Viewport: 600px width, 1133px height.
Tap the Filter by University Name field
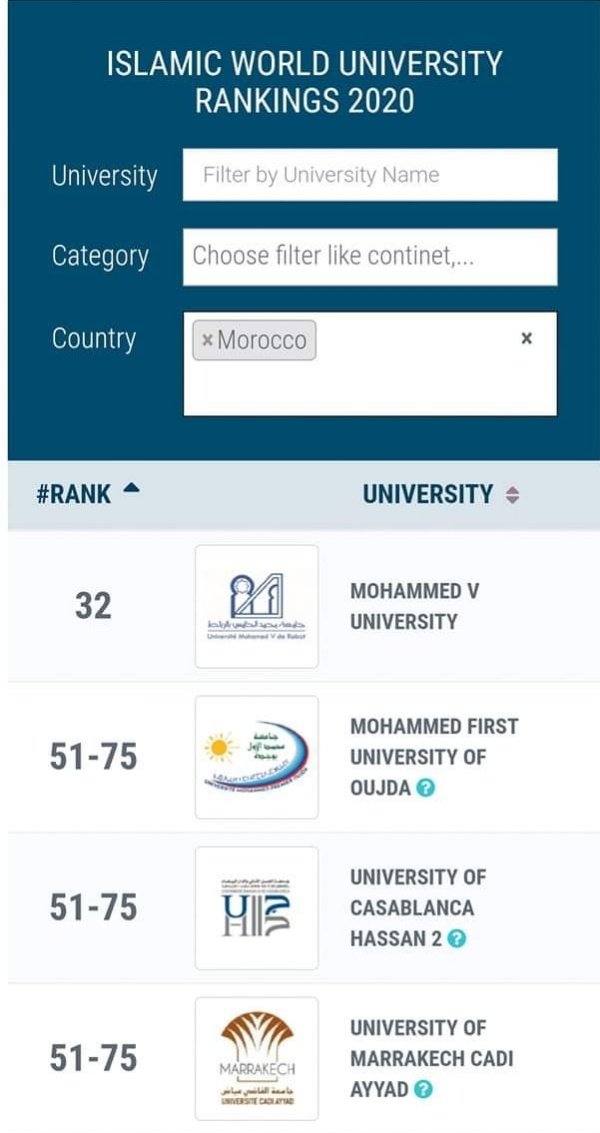point(369,175)
